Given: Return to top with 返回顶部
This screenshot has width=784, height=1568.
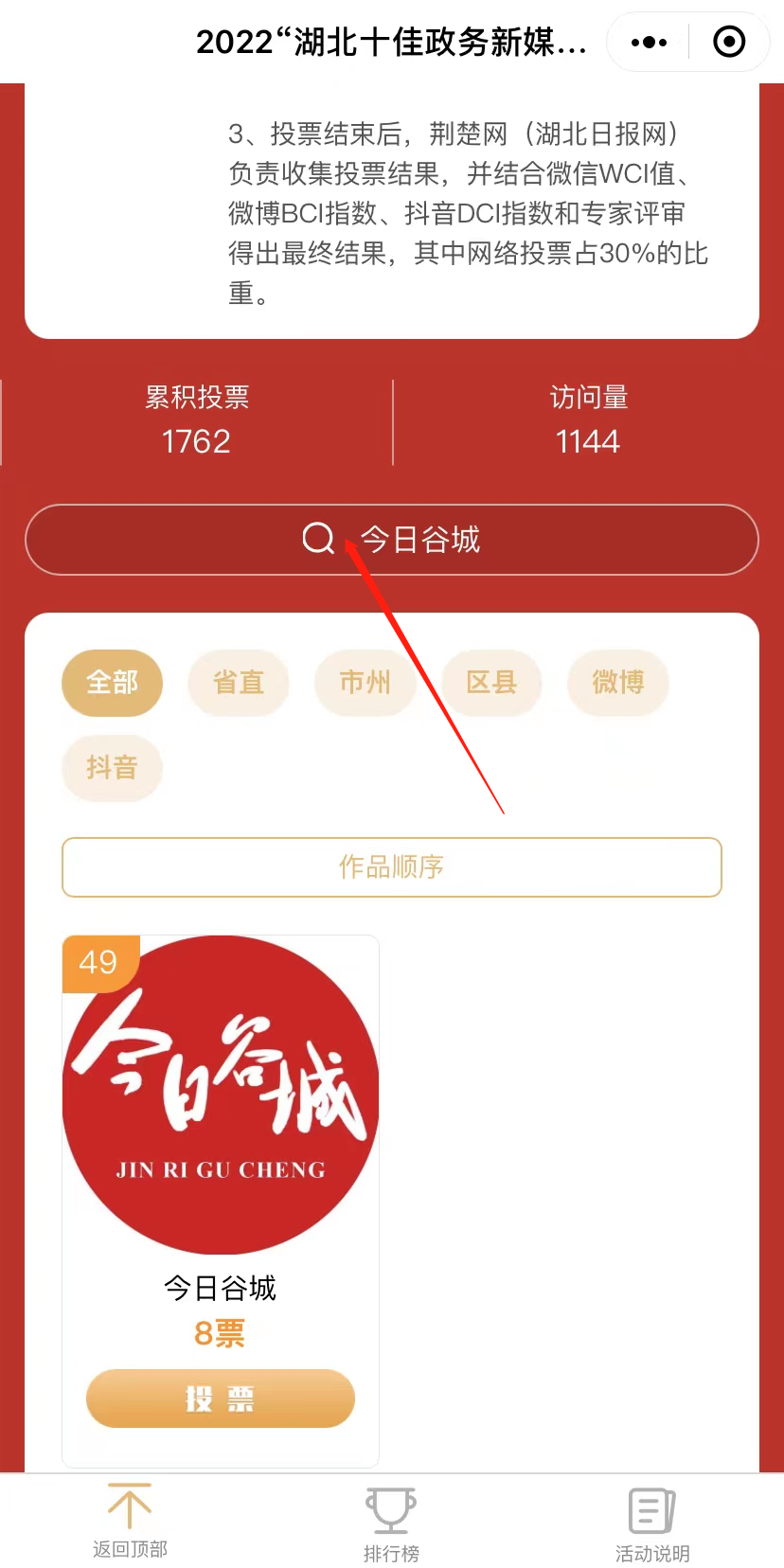Looking at the screenshot, I should [130, 1522].
